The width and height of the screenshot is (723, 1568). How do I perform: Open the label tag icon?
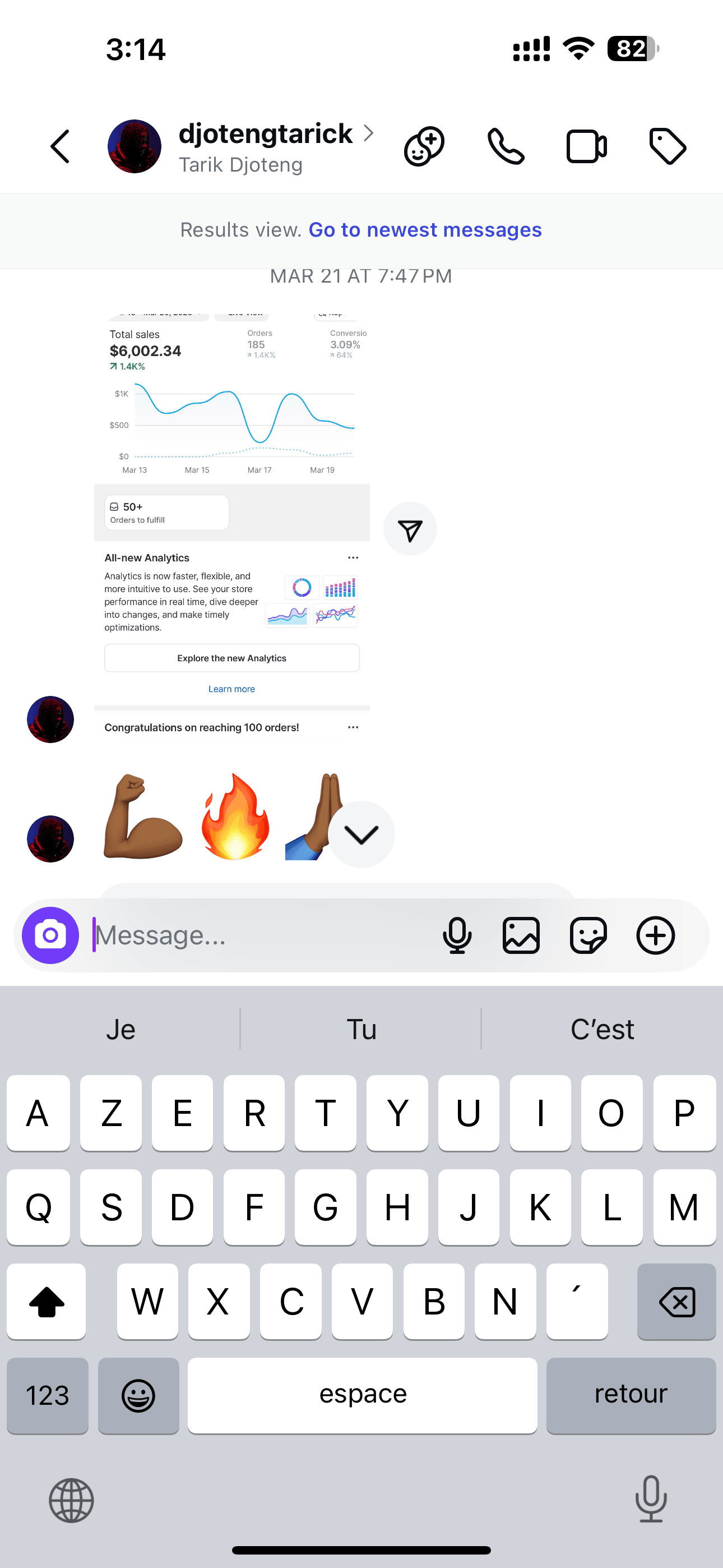[668, 147]
